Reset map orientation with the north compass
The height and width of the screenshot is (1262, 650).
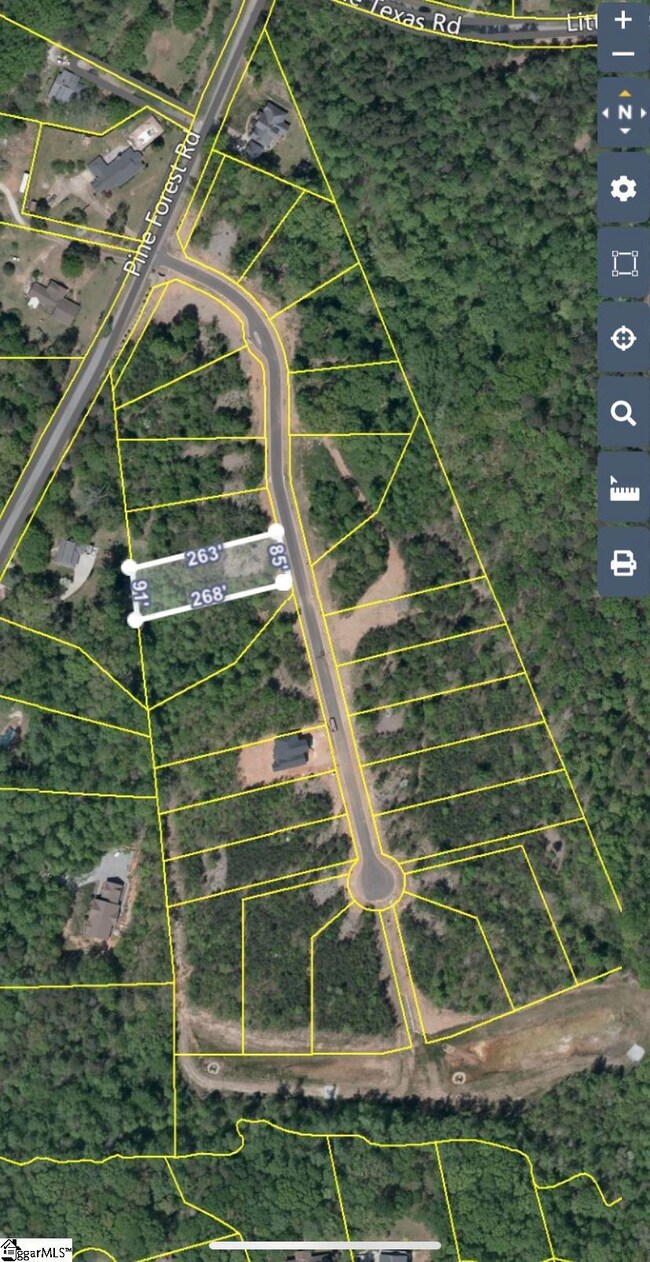click(x=624, y=112)
